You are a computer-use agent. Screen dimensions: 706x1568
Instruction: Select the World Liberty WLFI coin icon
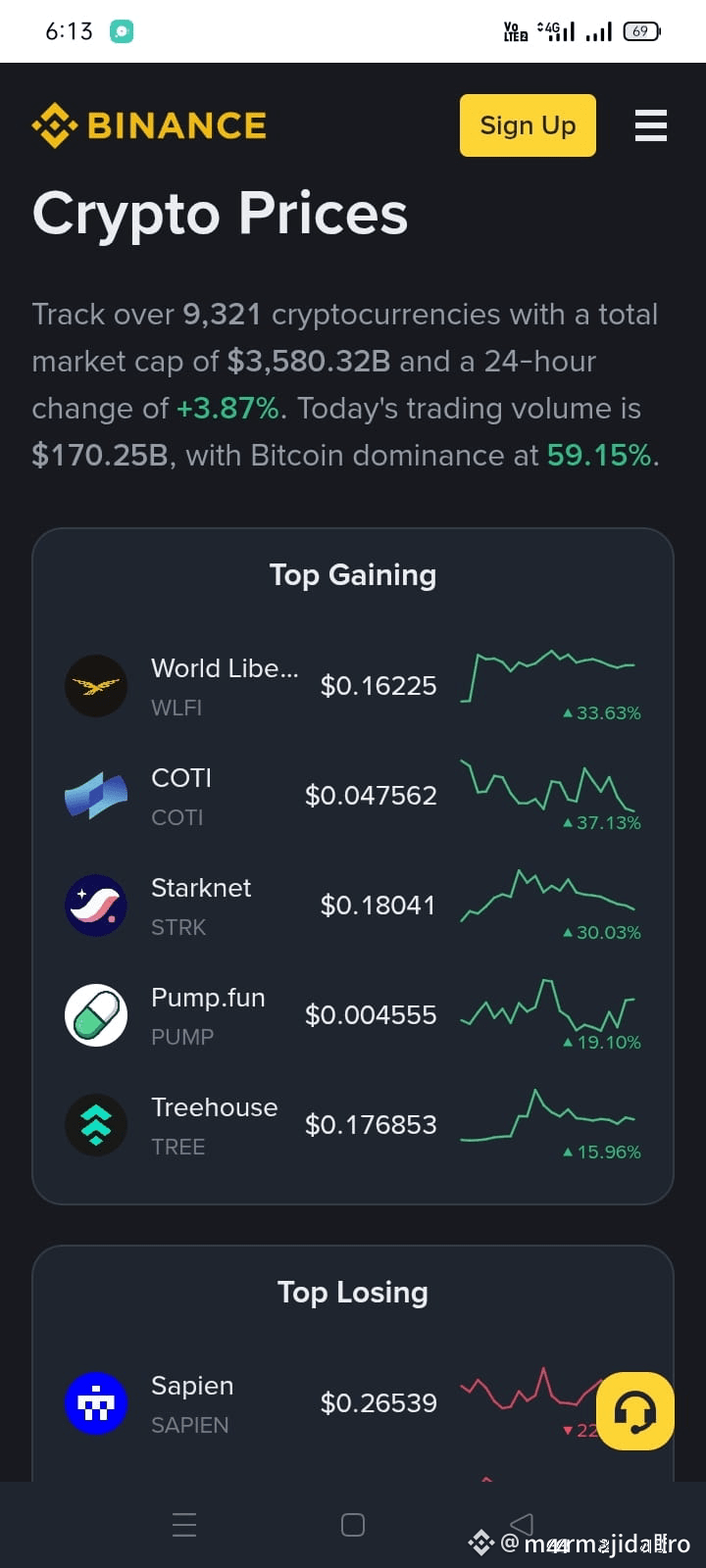(95, 686)
